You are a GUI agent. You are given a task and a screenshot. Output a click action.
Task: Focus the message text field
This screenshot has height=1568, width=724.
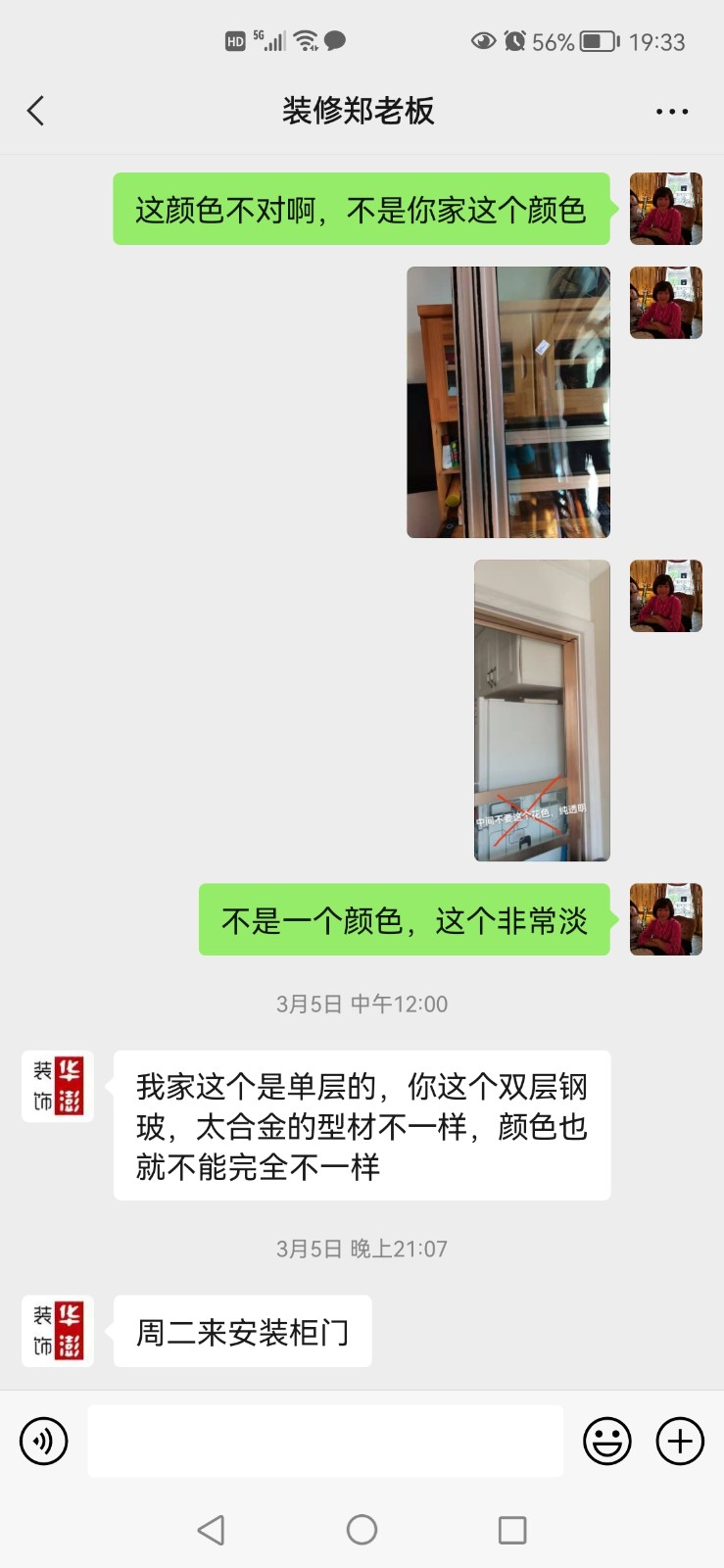tap(325, 1442)
